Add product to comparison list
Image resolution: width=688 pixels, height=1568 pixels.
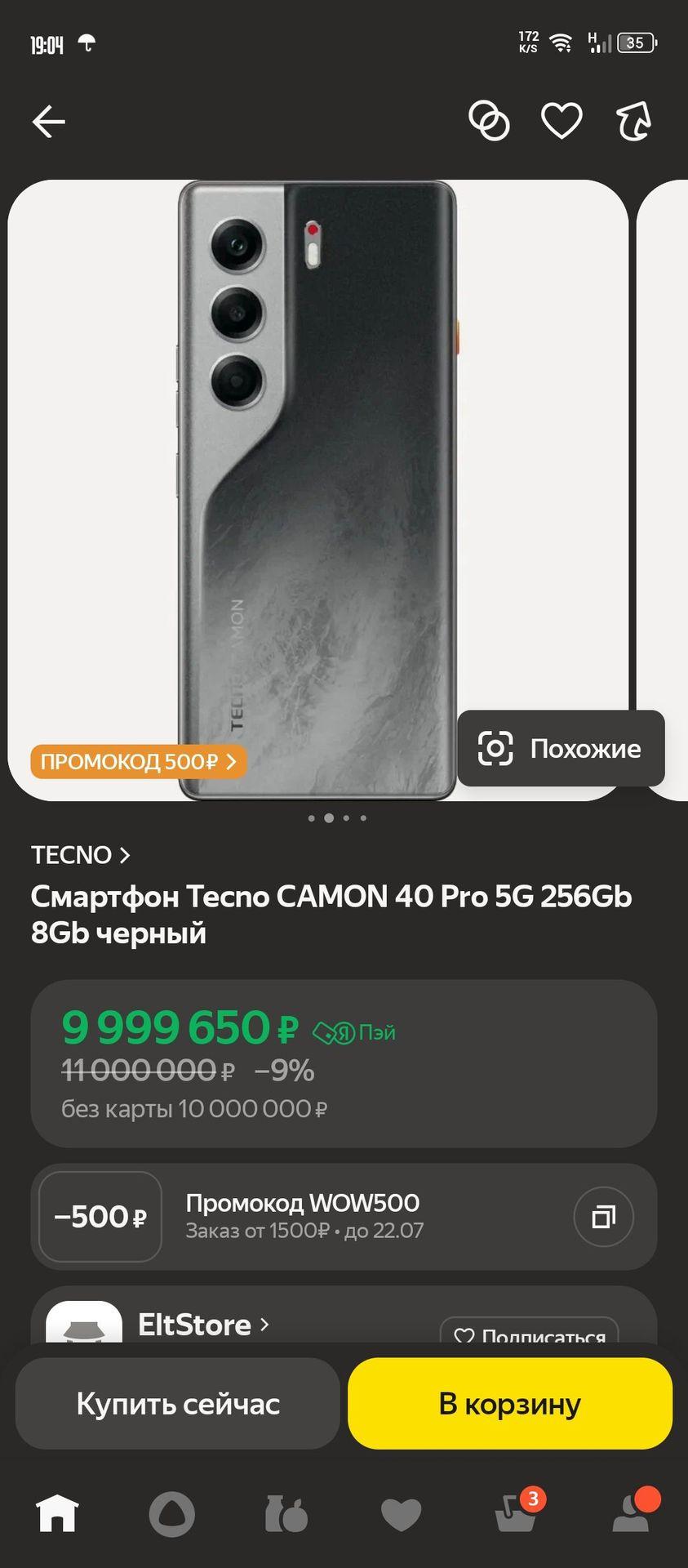pyautogui.click(x=489, y=122)
